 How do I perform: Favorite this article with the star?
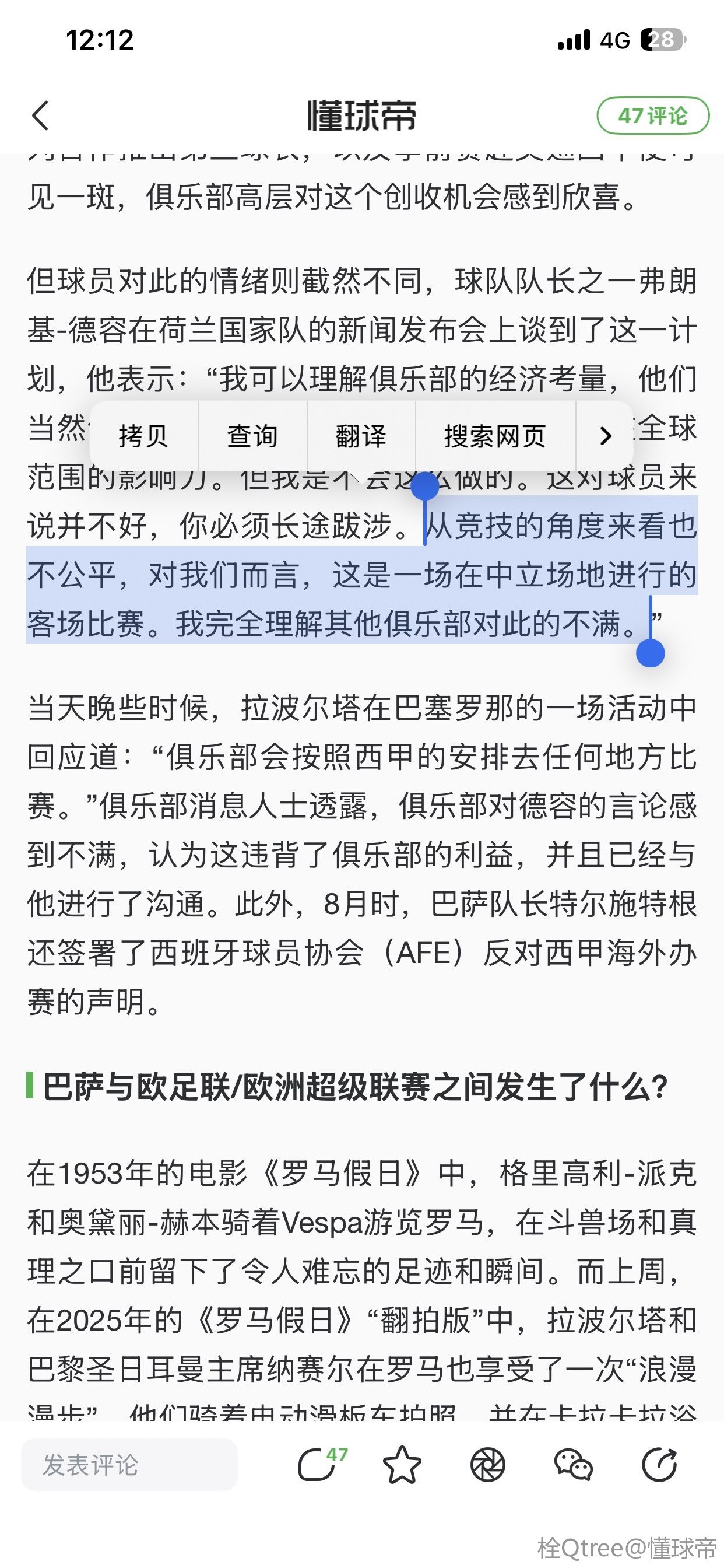[402, 1465]
